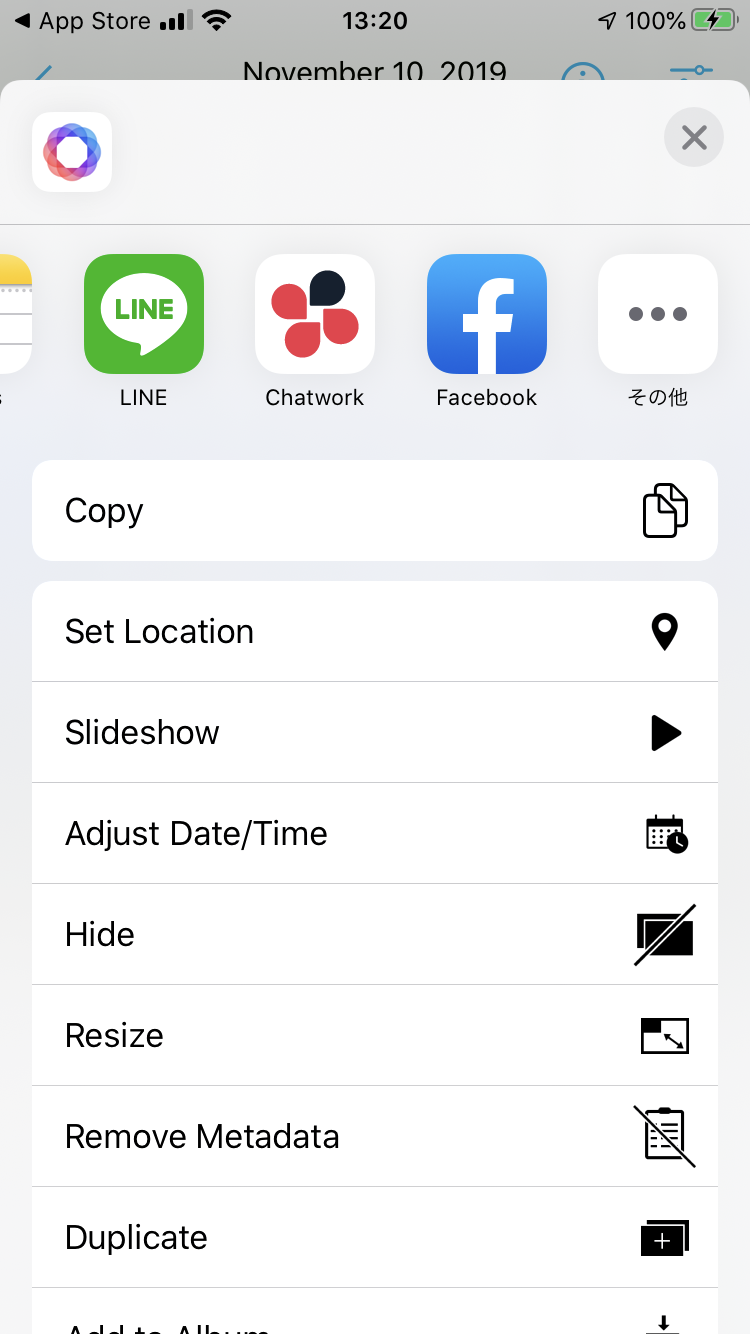Viewport: 750px width, 1334px height.
Task: Close the share sheet
Action: tap(694, 137)
